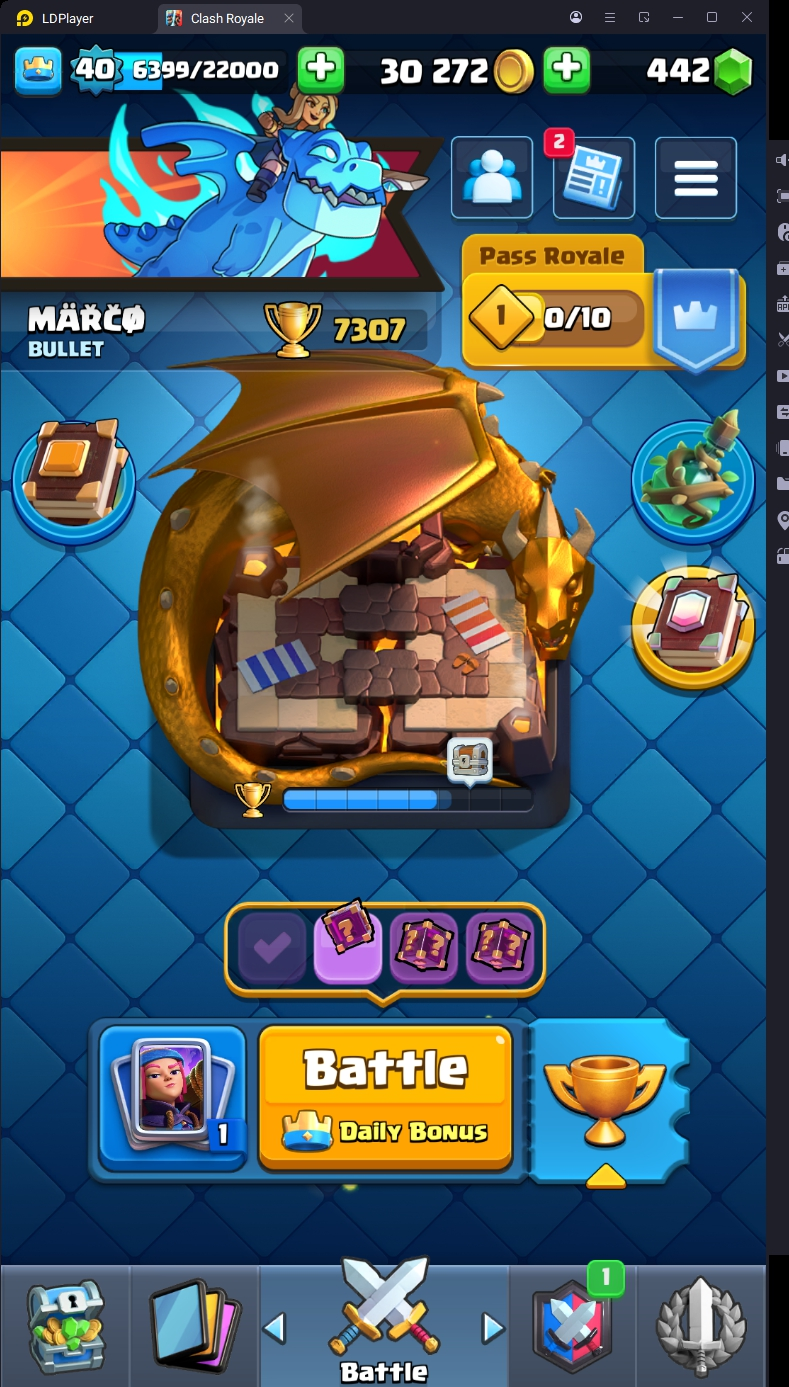Open the King level crown icon
The height and width of the screenshot is (1387, 789).
click(38, 70)
